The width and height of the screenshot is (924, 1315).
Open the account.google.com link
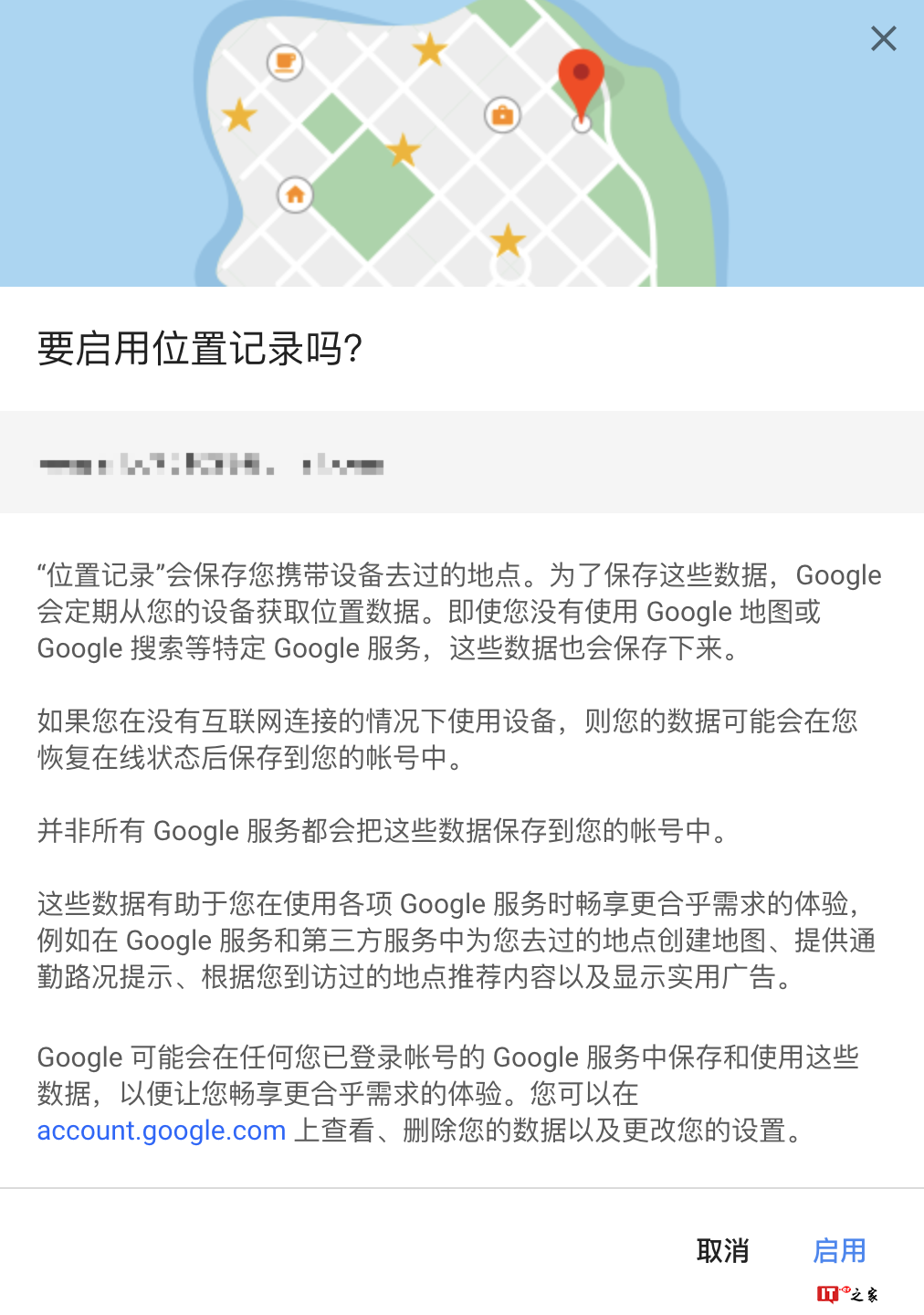coord(161,1131)
